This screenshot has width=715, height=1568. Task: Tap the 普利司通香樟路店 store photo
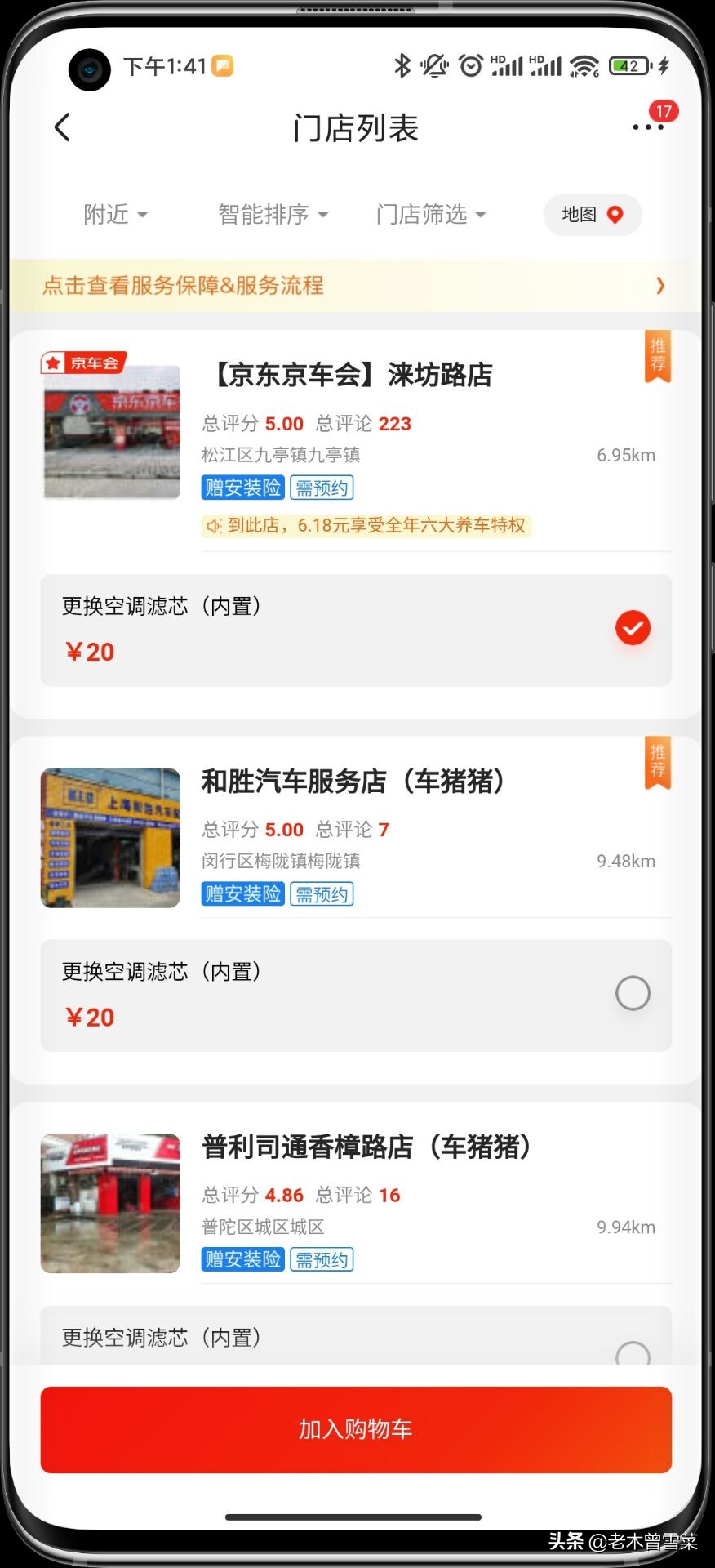click(x=110, y=1204)
